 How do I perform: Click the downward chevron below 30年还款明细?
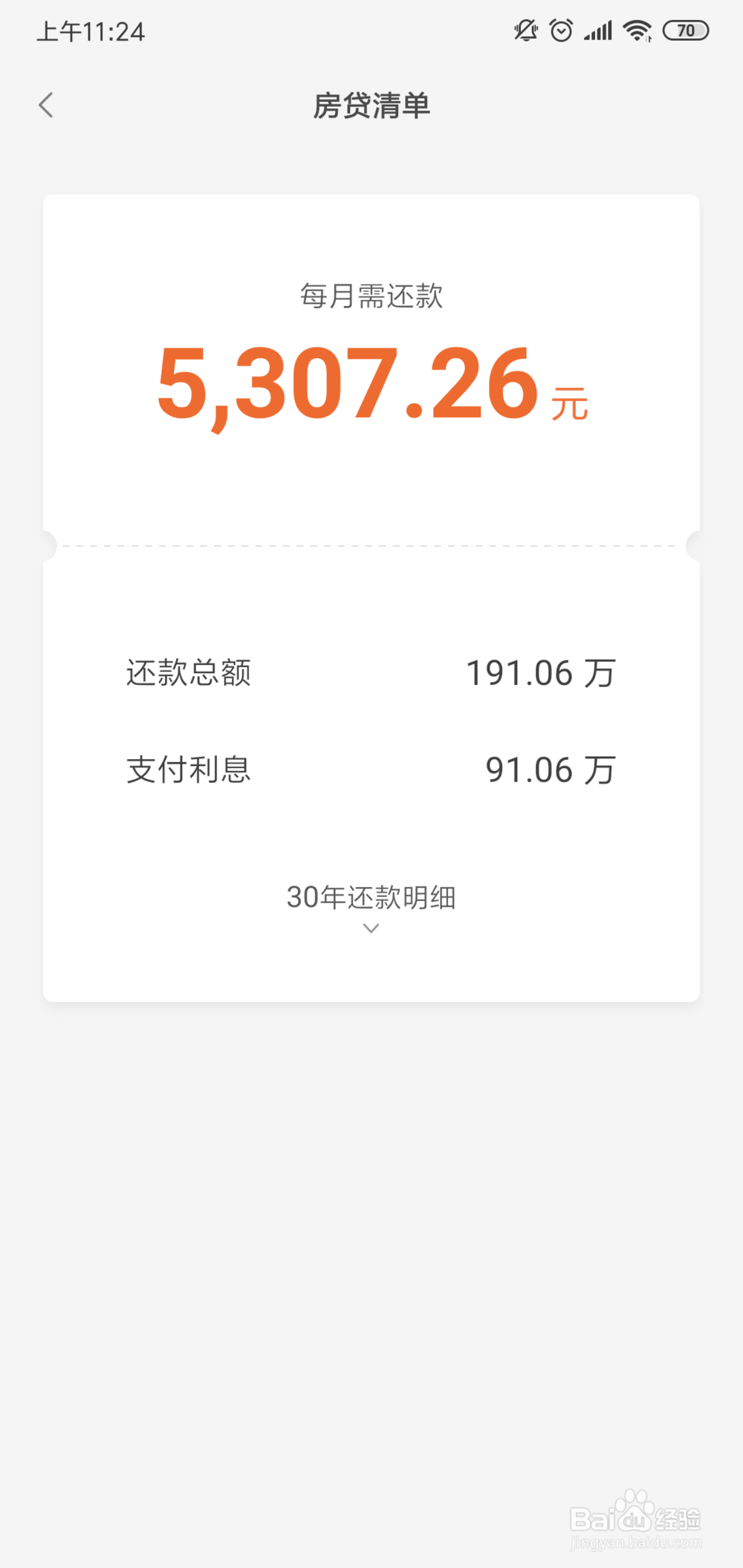click(x=369, y=928)
